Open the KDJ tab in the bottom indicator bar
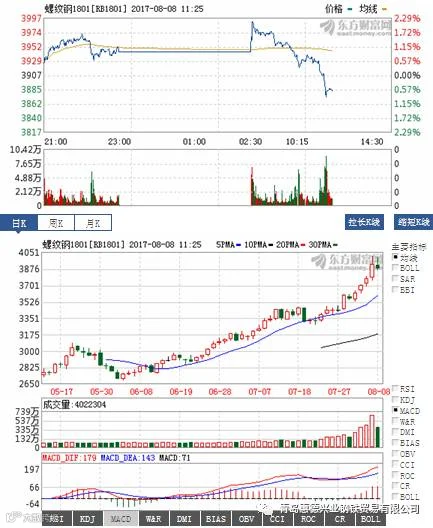Image resolution: width=433 pixels, height=528 pixels. [88, 519]
